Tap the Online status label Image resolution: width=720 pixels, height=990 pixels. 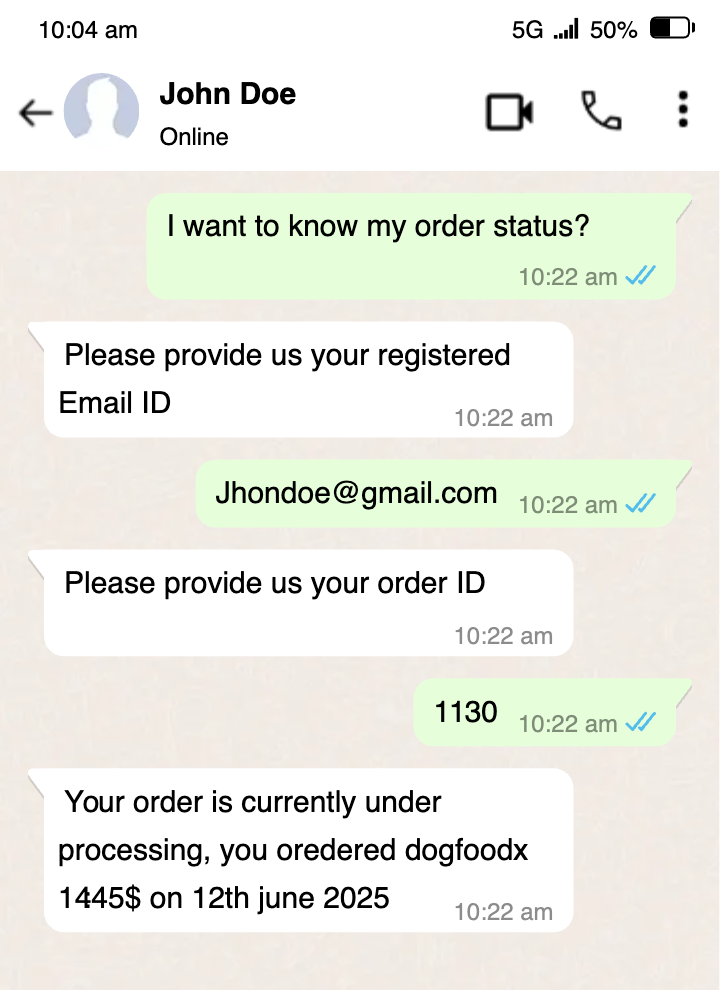(x=192, y=137)
